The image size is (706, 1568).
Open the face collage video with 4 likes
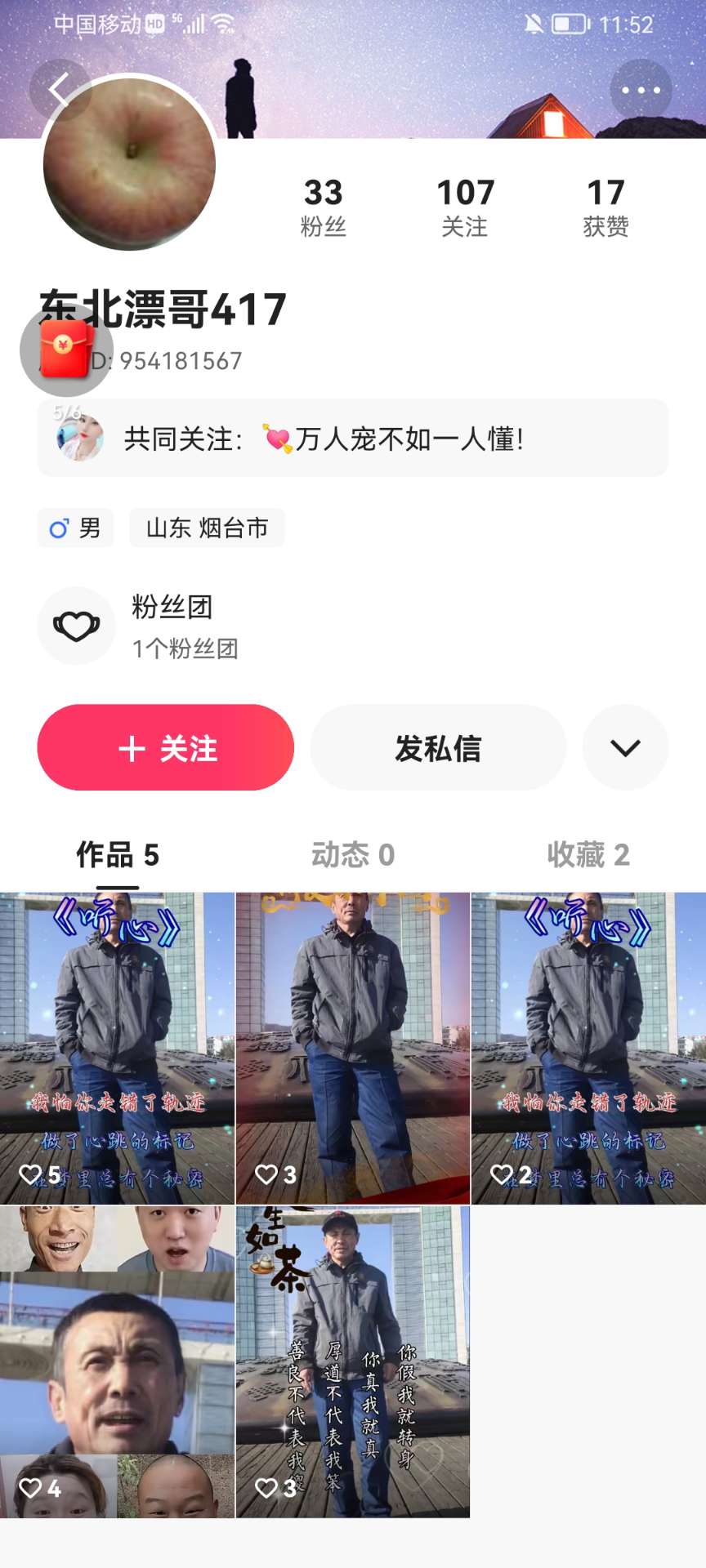(117, 1361)
